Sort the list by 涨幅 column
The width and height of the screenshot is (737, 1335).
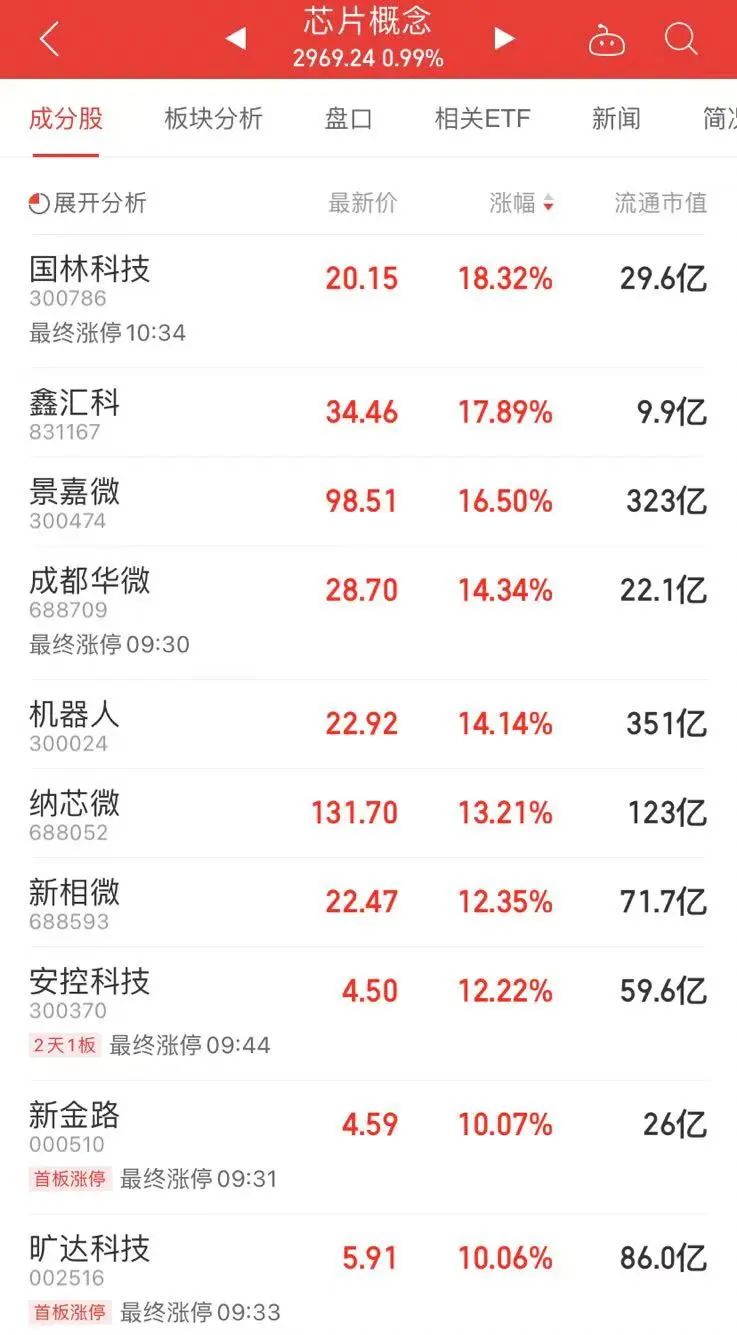512,203
